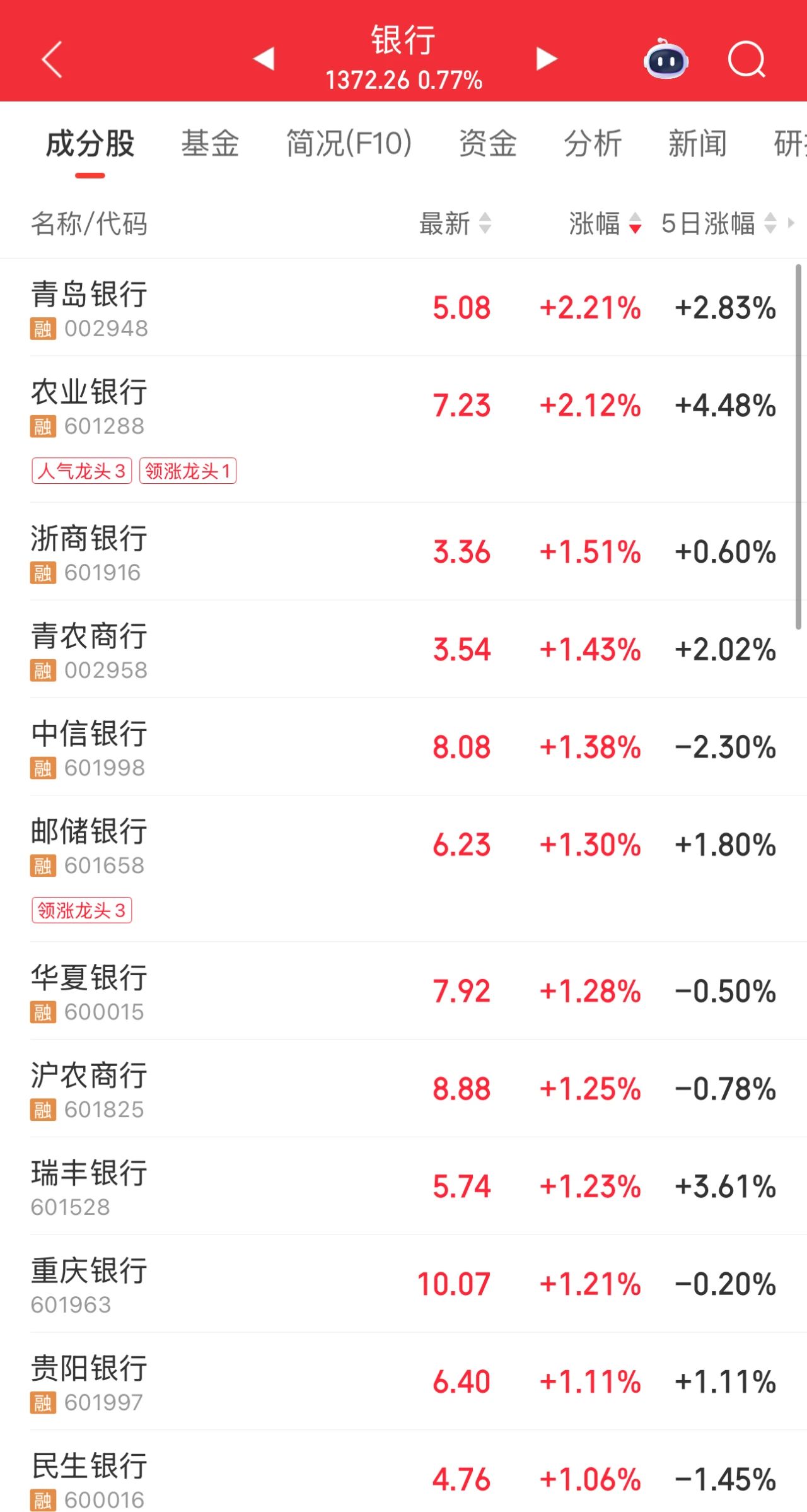The width and height of the screenshot is (807, 1512).
Task: Sort list by 最新 price
Action: coord(455,223)
